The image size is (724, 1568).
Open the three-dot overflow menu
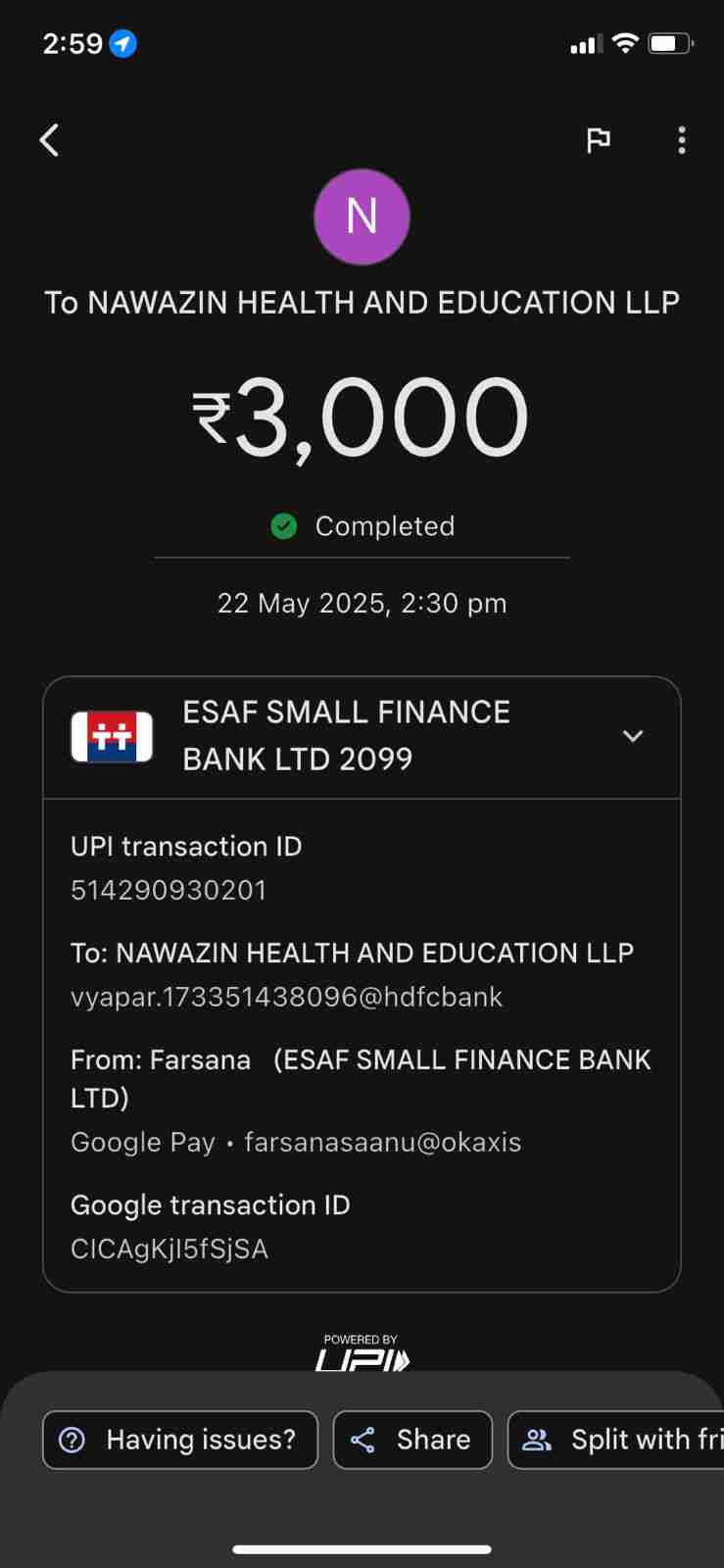[x=682, y=140]
